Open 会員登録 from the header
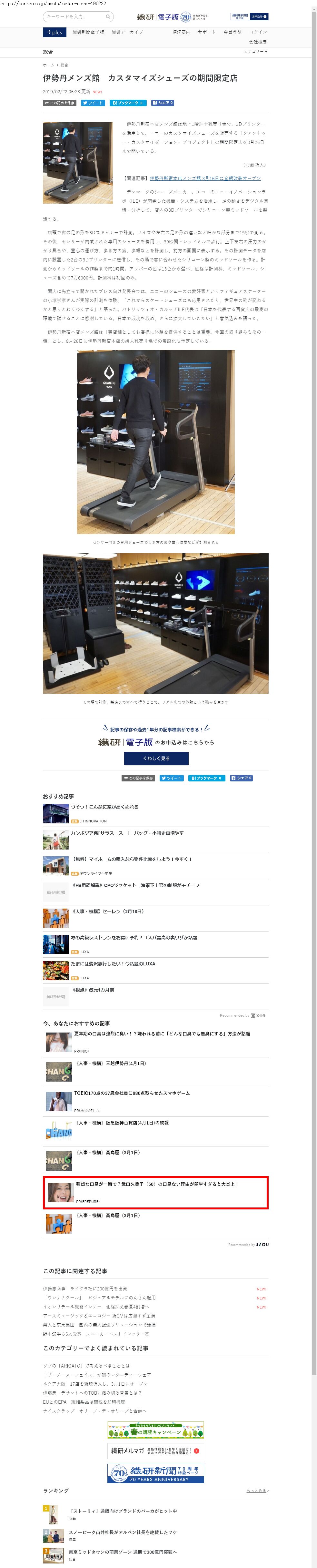The height and width of the screenshot is (1568, 317). click(233, 32)
